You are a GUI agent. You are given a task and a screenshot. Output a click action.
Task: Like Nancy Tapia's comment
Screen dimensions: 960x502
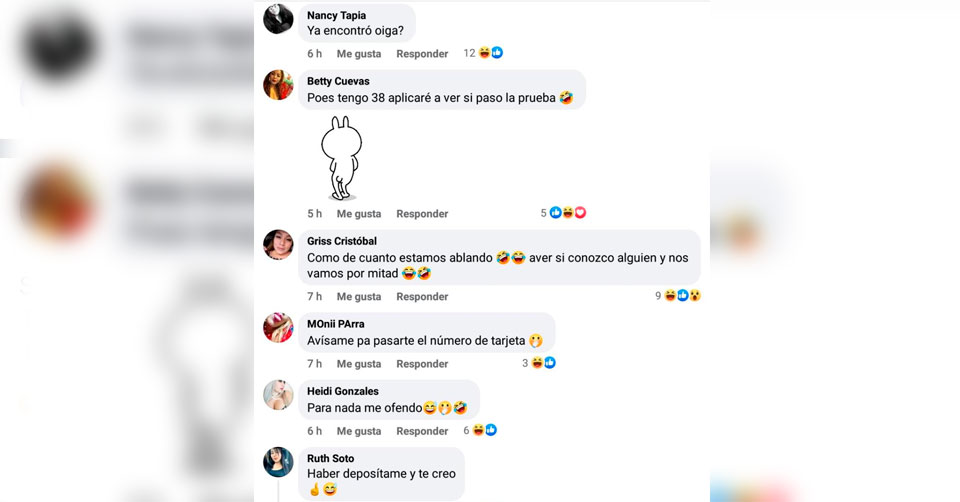click(358, 53)
